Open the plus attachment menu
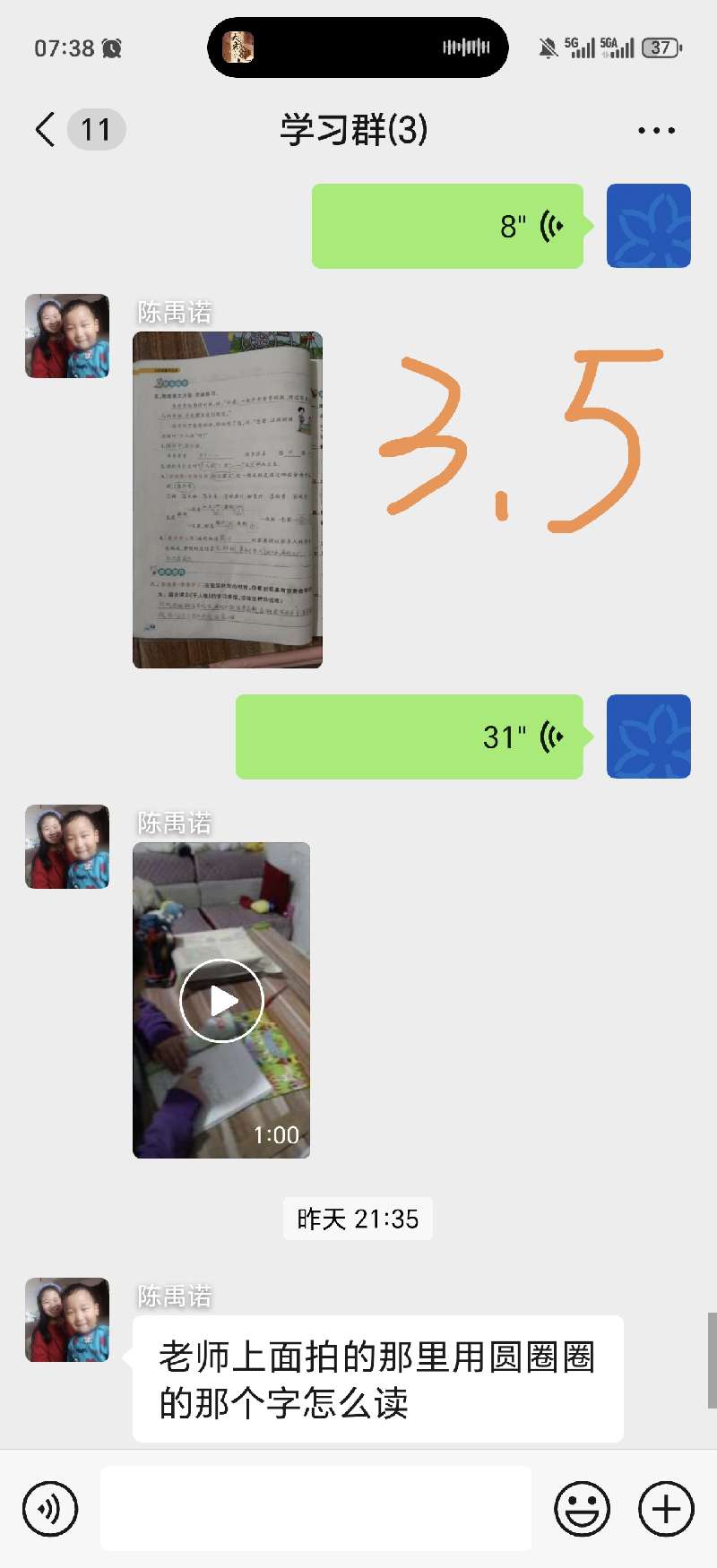Image resolution: width=717 pixels, height=1568 pixels. click(x=666, y=1509)
